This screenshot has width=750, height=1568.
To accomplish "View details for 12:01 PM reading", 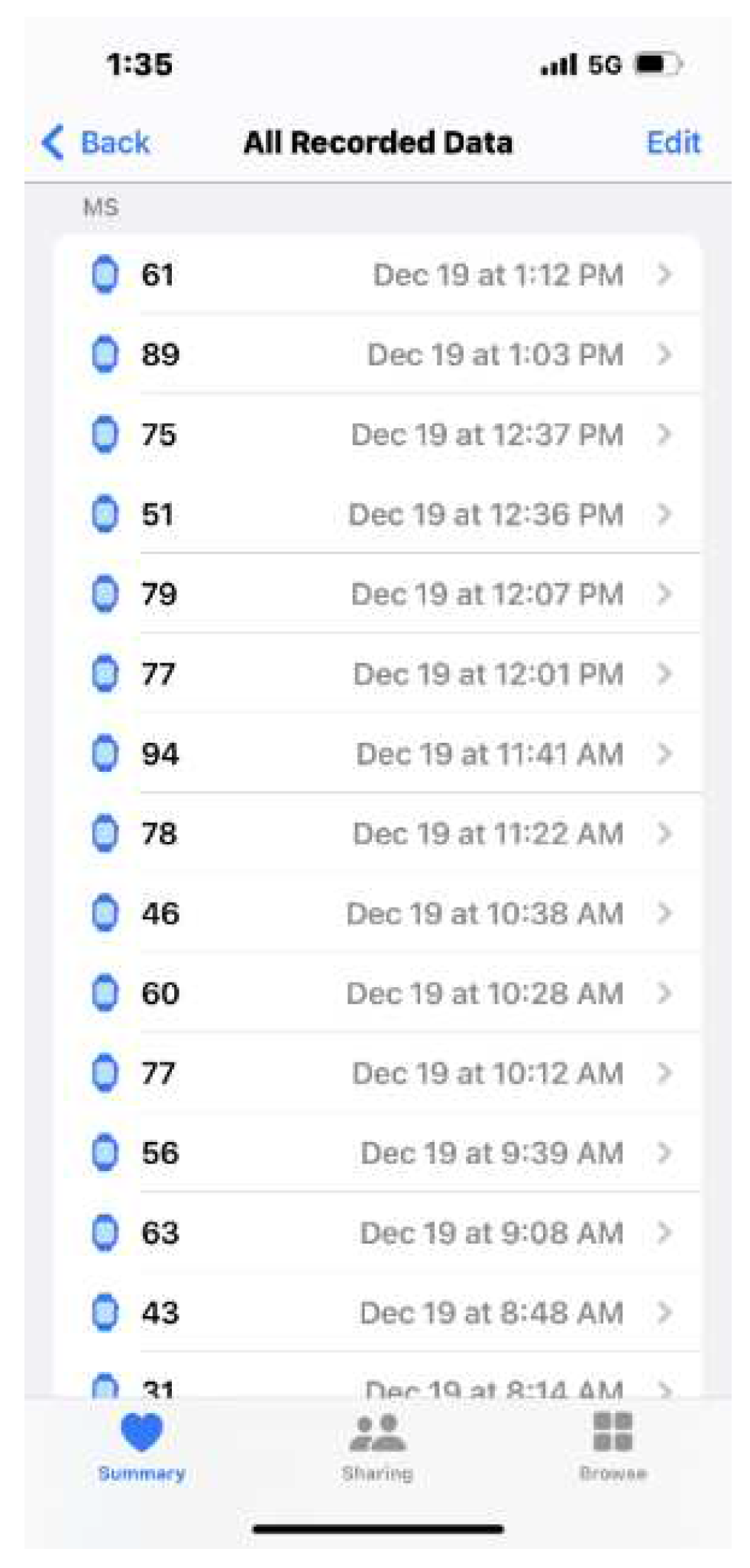I will (x=378, y=674).
